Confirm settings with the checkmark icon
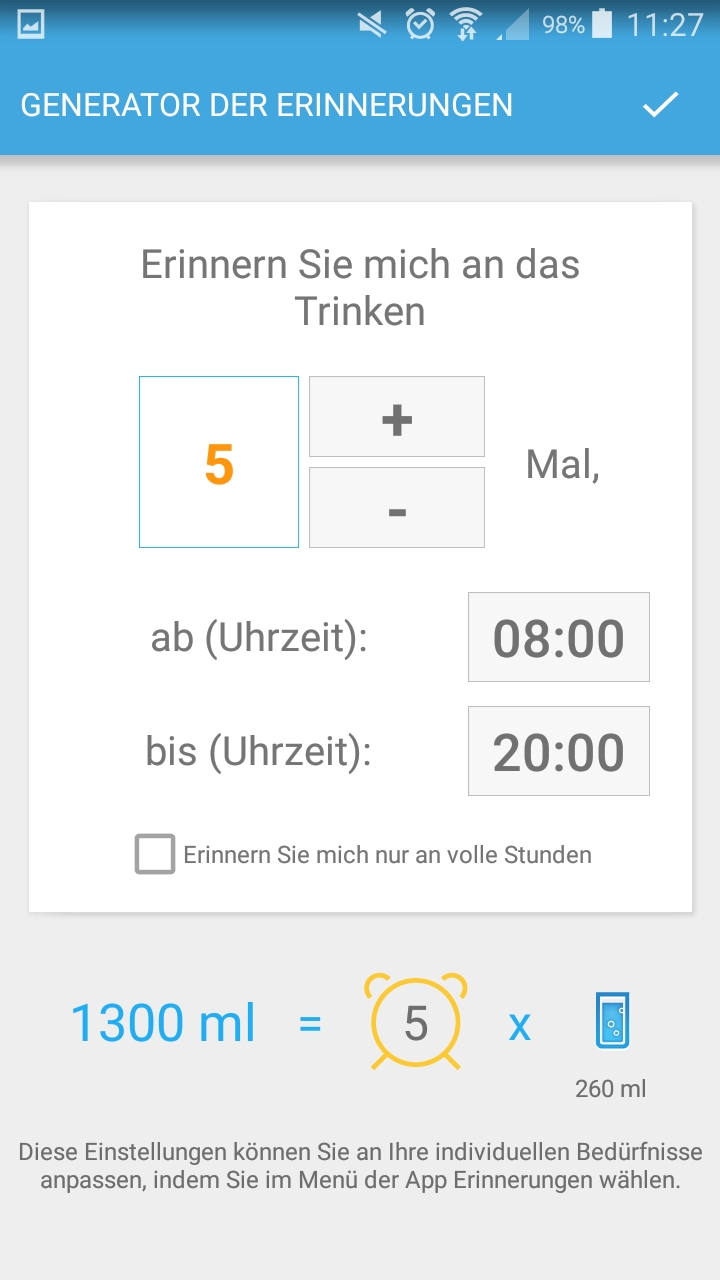The height and width of the screenshot is (1280, 720). tap(660, 105)
